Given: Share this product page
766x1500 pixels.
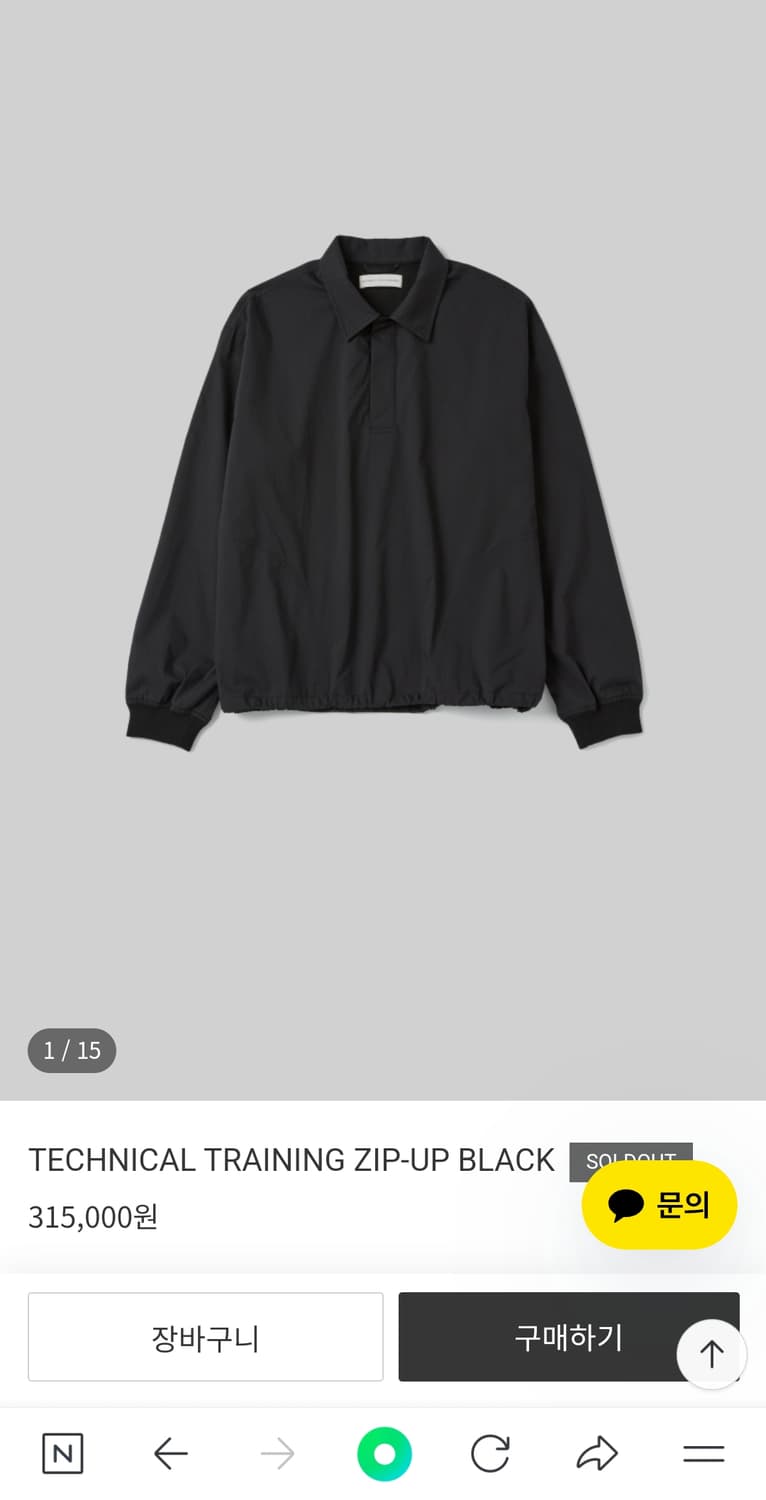Looking at the screenshot, I should [x=597, y=1453].
